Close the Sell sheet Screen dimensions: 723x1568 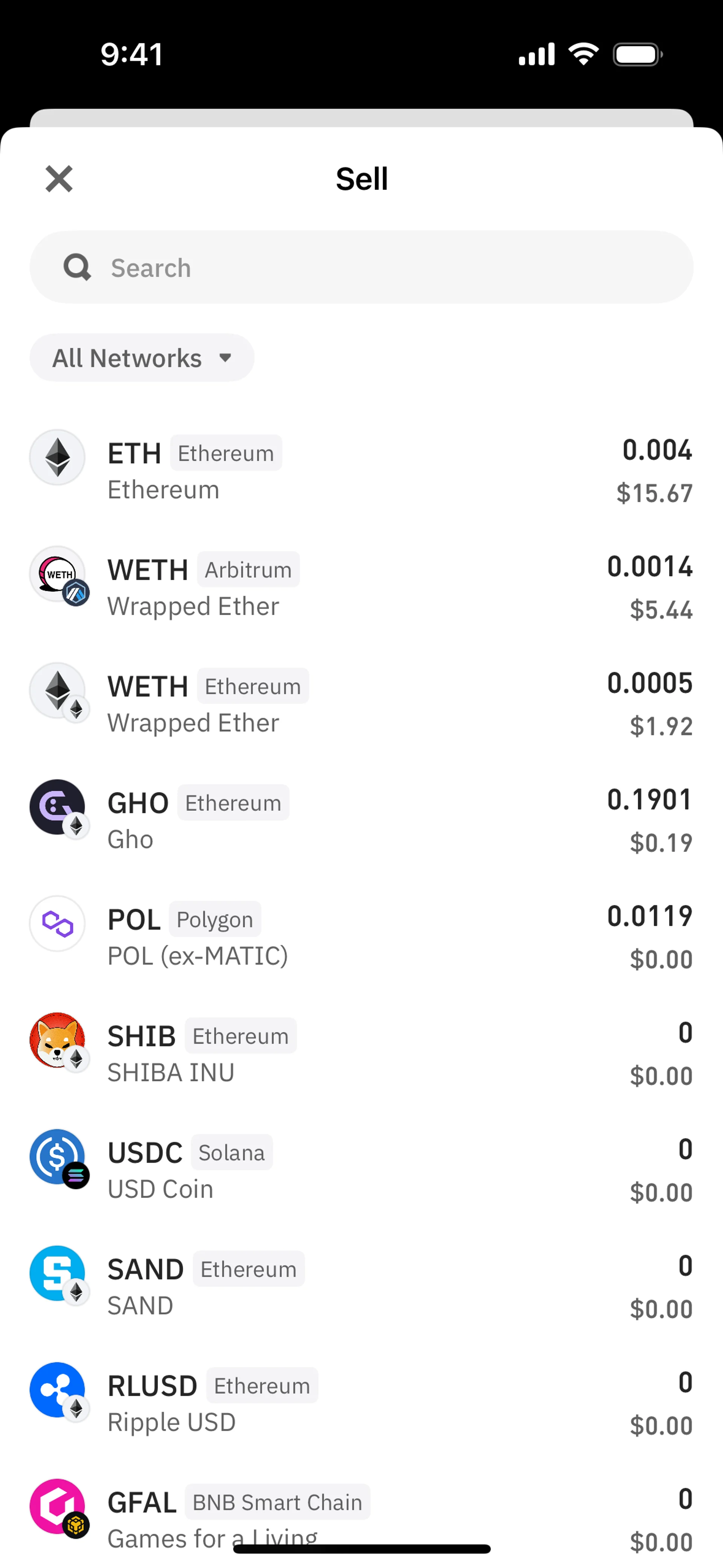[x=59, y=179]
